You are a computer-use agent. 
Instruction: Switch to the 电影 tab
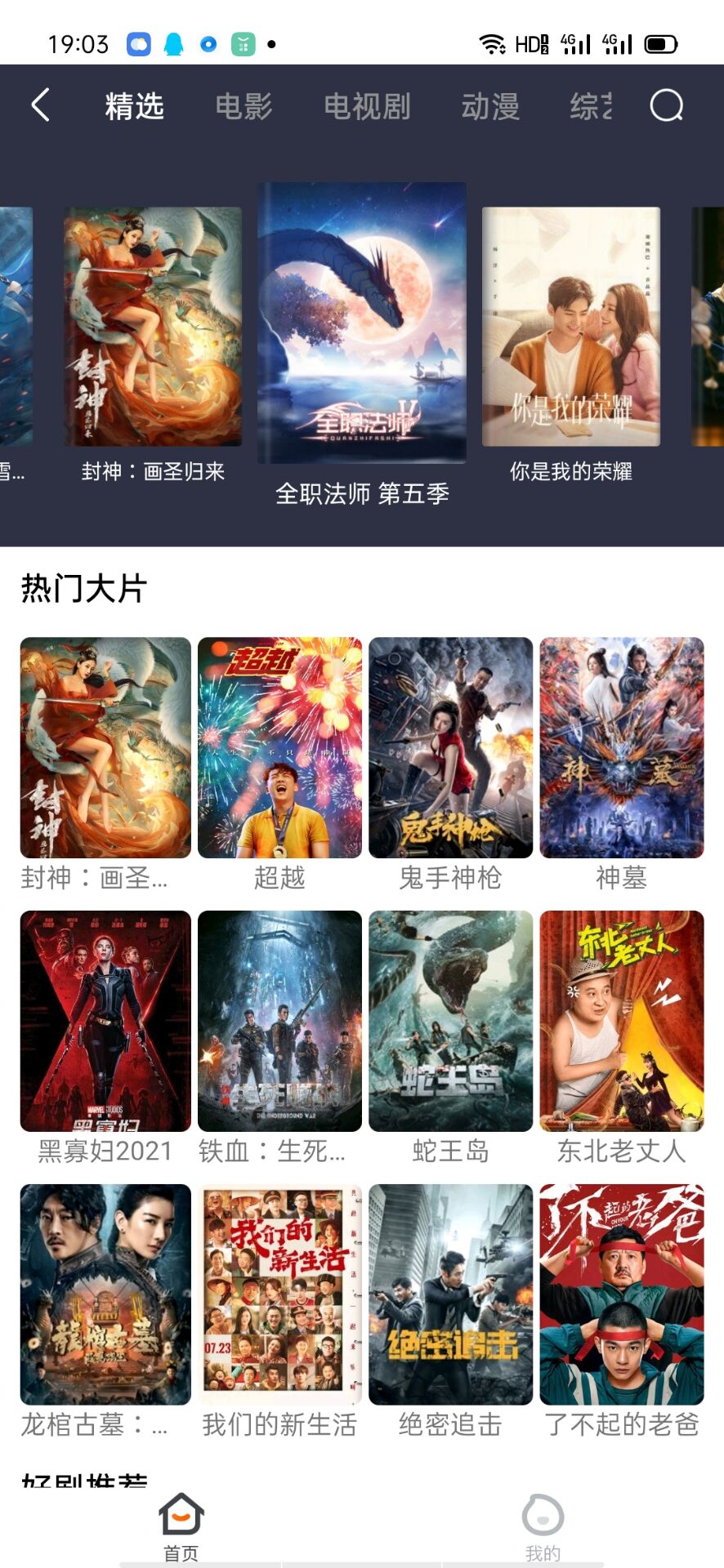click(244, 106)
